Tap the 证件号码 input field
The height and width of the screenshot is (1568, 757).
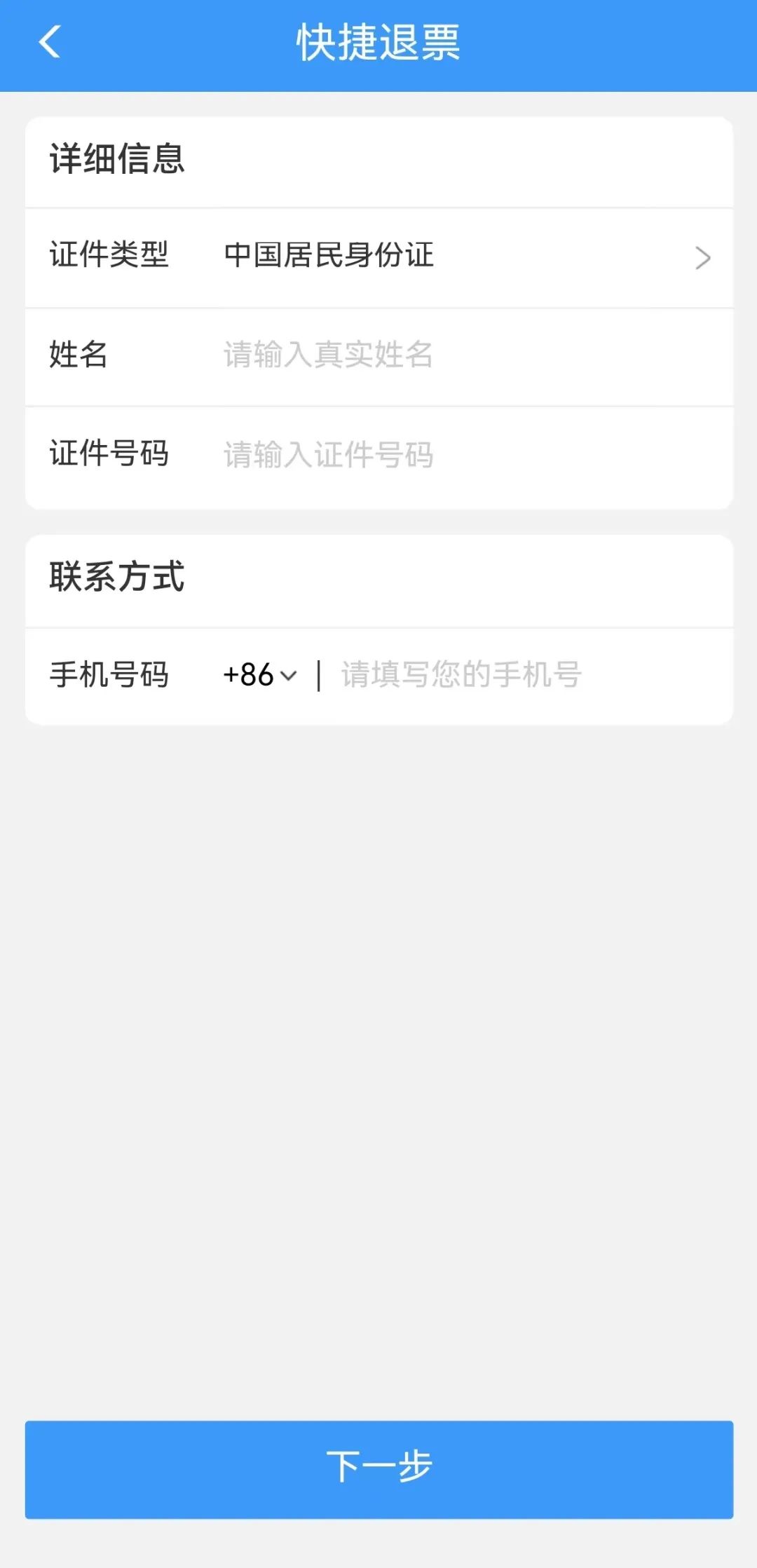pyautogui.click(x=463, y=454)
